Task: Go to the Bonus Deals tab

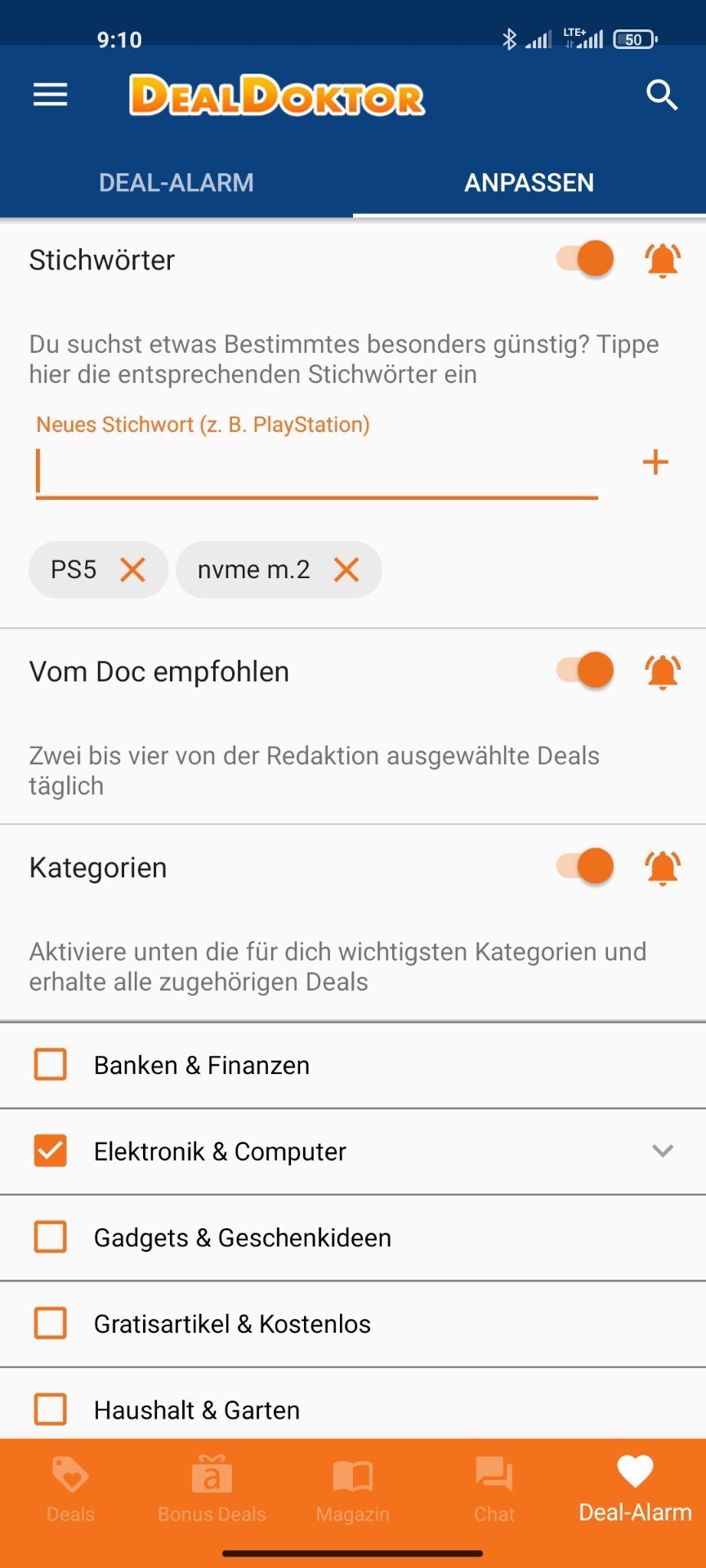Action: [212, 1490]
